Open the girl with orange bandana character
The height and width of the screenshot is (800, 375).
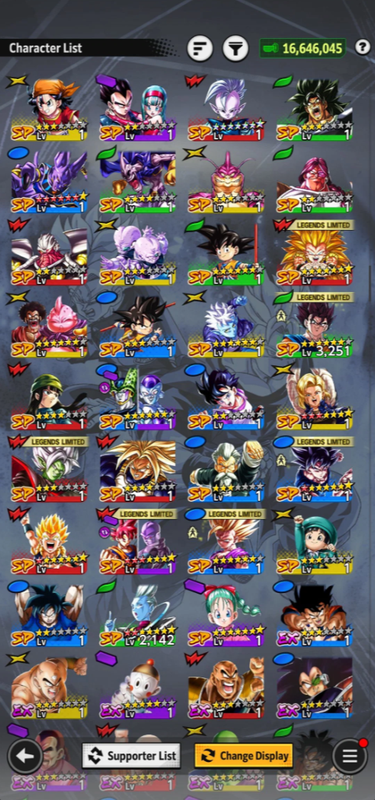(x=49, y=110)
